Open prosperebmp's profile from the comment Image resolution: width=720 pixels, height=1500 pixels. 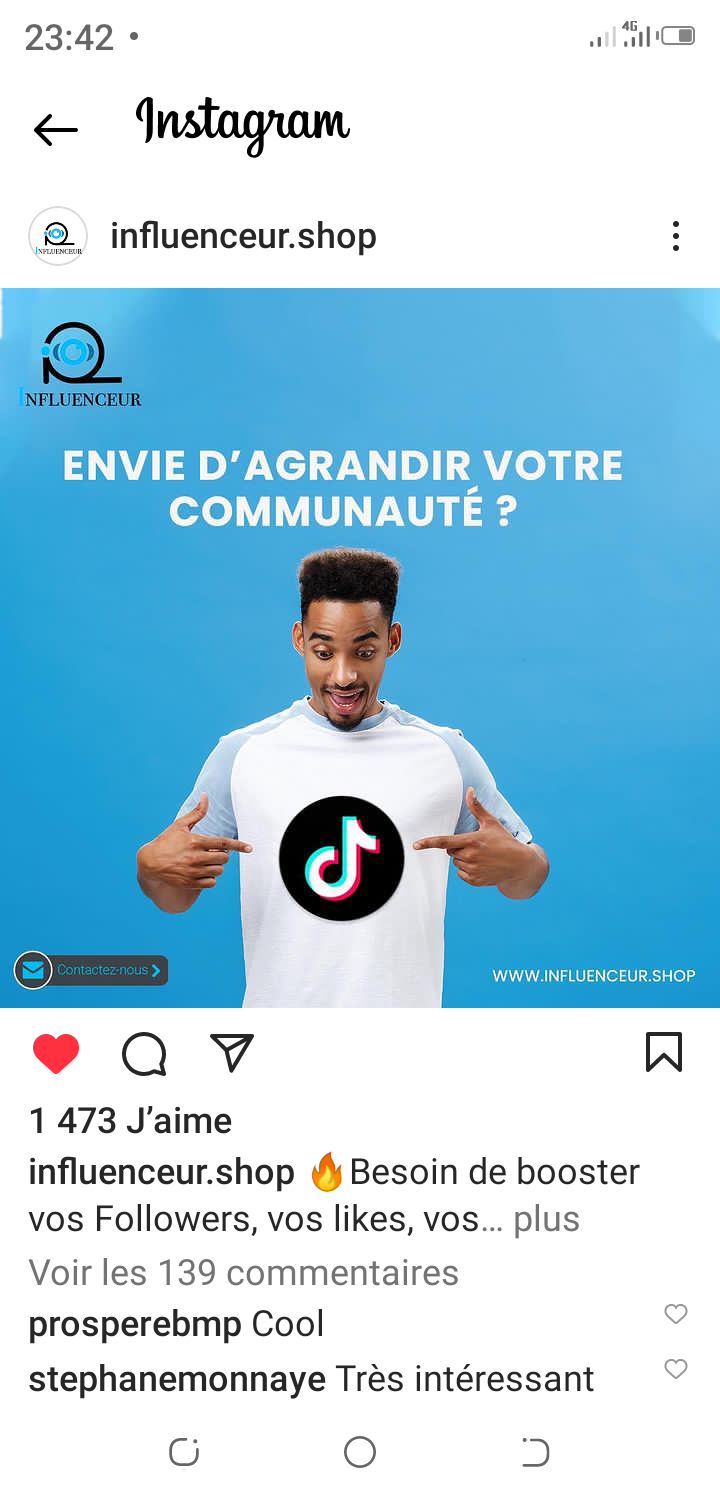tap(135, 1325)
